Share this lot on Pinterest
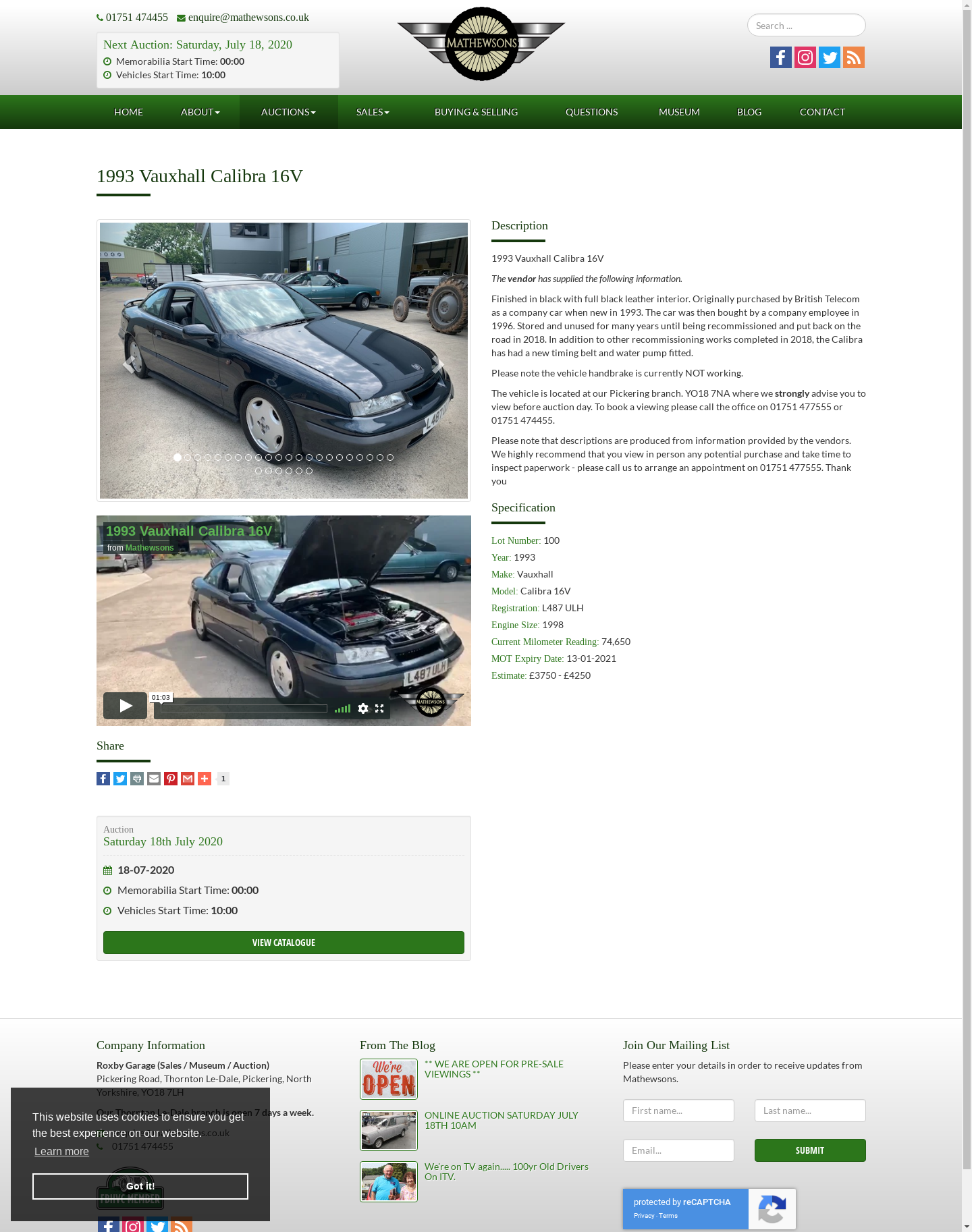 point(171,779)
